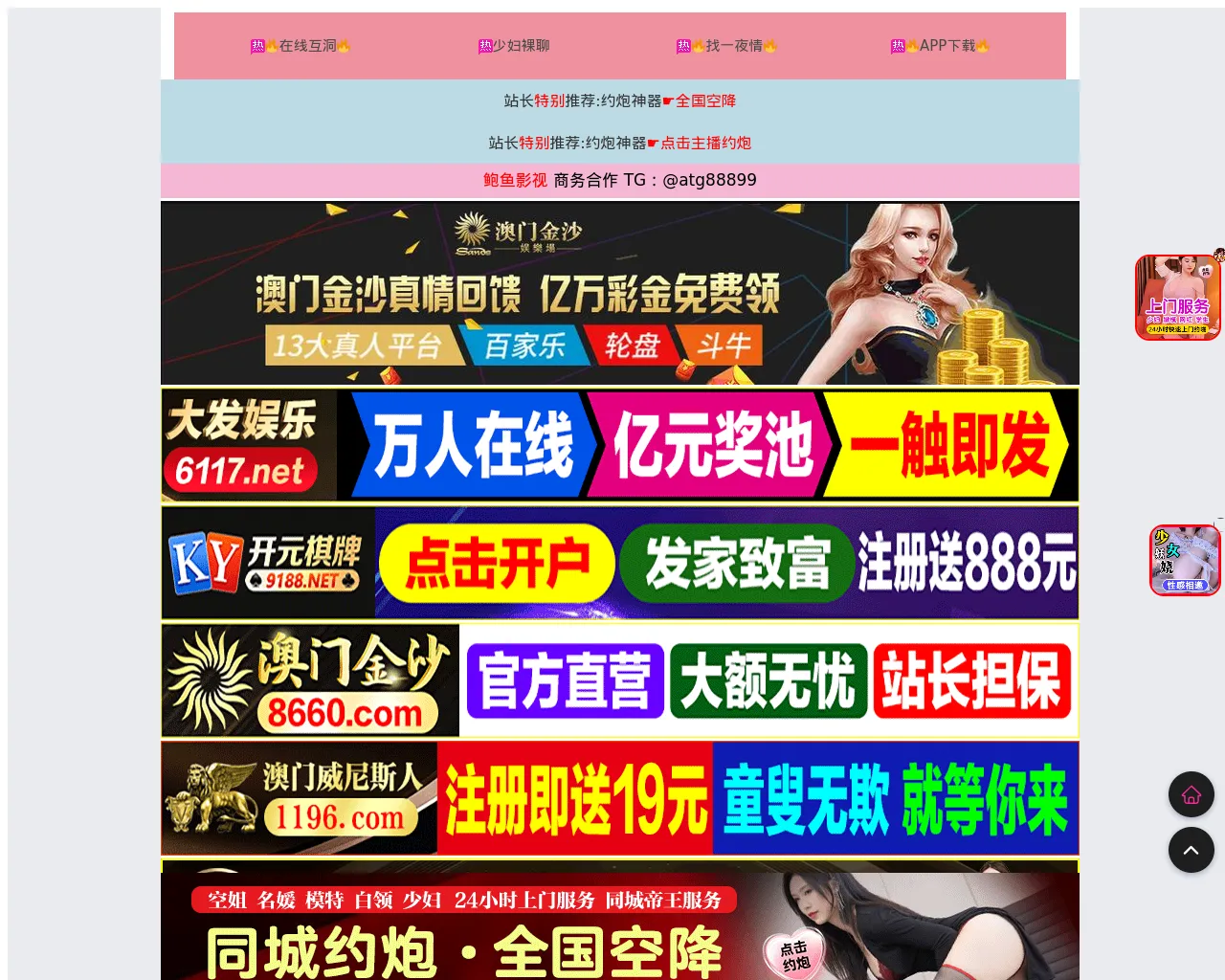This screenshot has height=980, width=1225.
Task: Open the 澳门金沙 8660.com banner
Action: [x=619, y=680]
